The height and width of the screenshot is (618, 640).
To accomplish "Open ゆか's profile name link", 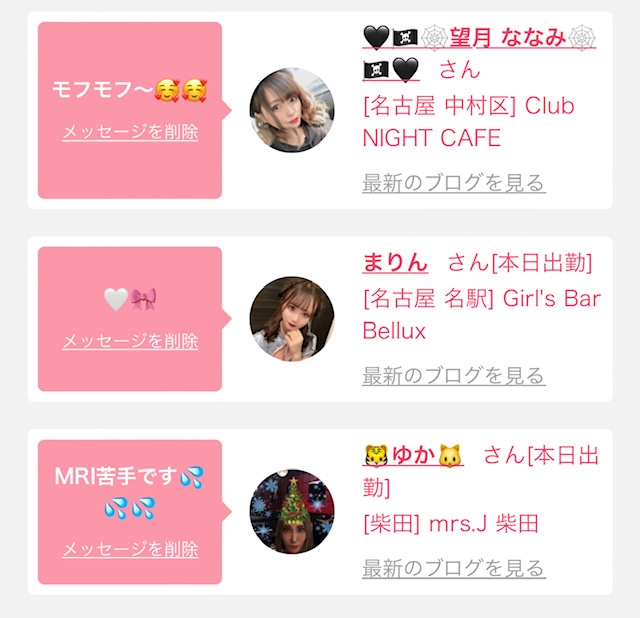I will (x=414, y=456).
